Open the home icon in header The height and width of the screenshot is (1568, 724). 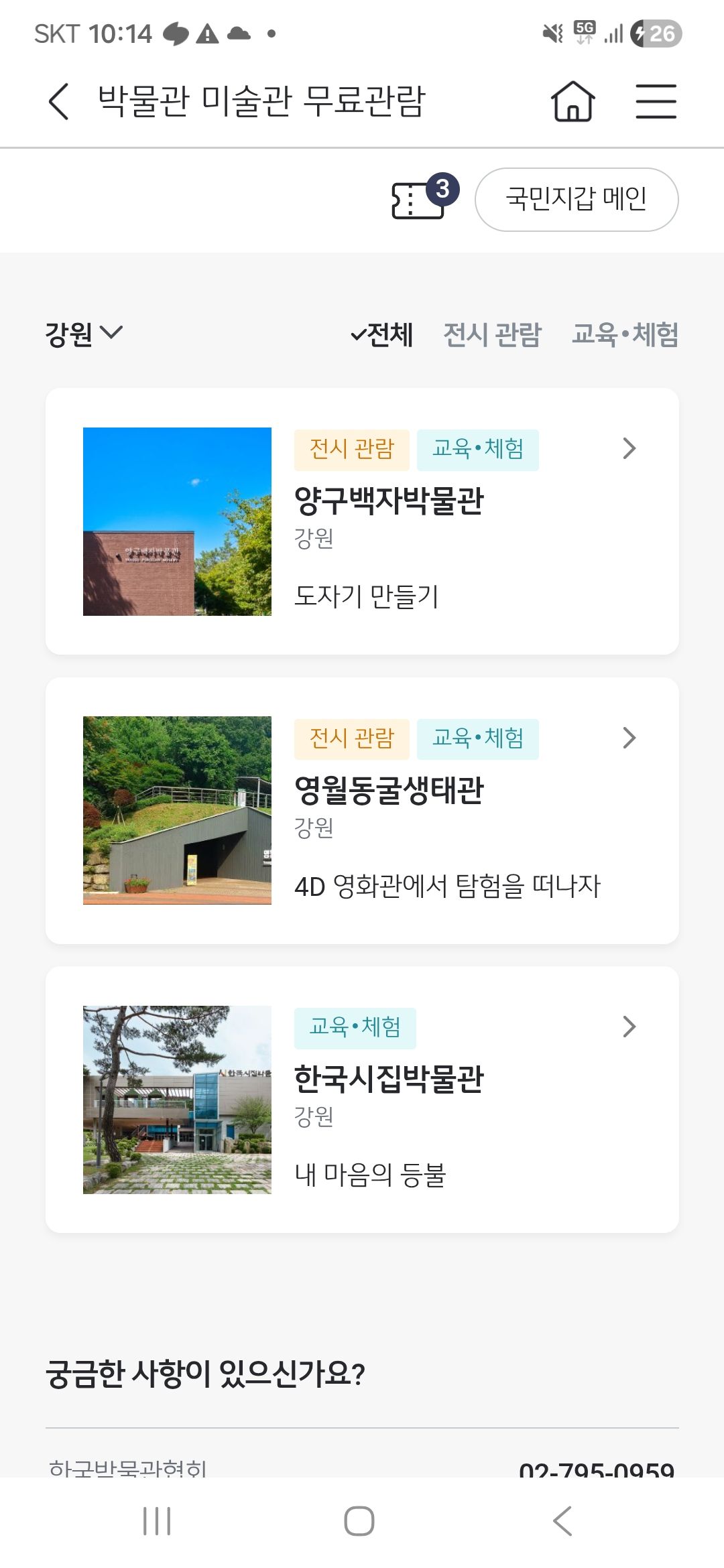click(x=573, y=101)
